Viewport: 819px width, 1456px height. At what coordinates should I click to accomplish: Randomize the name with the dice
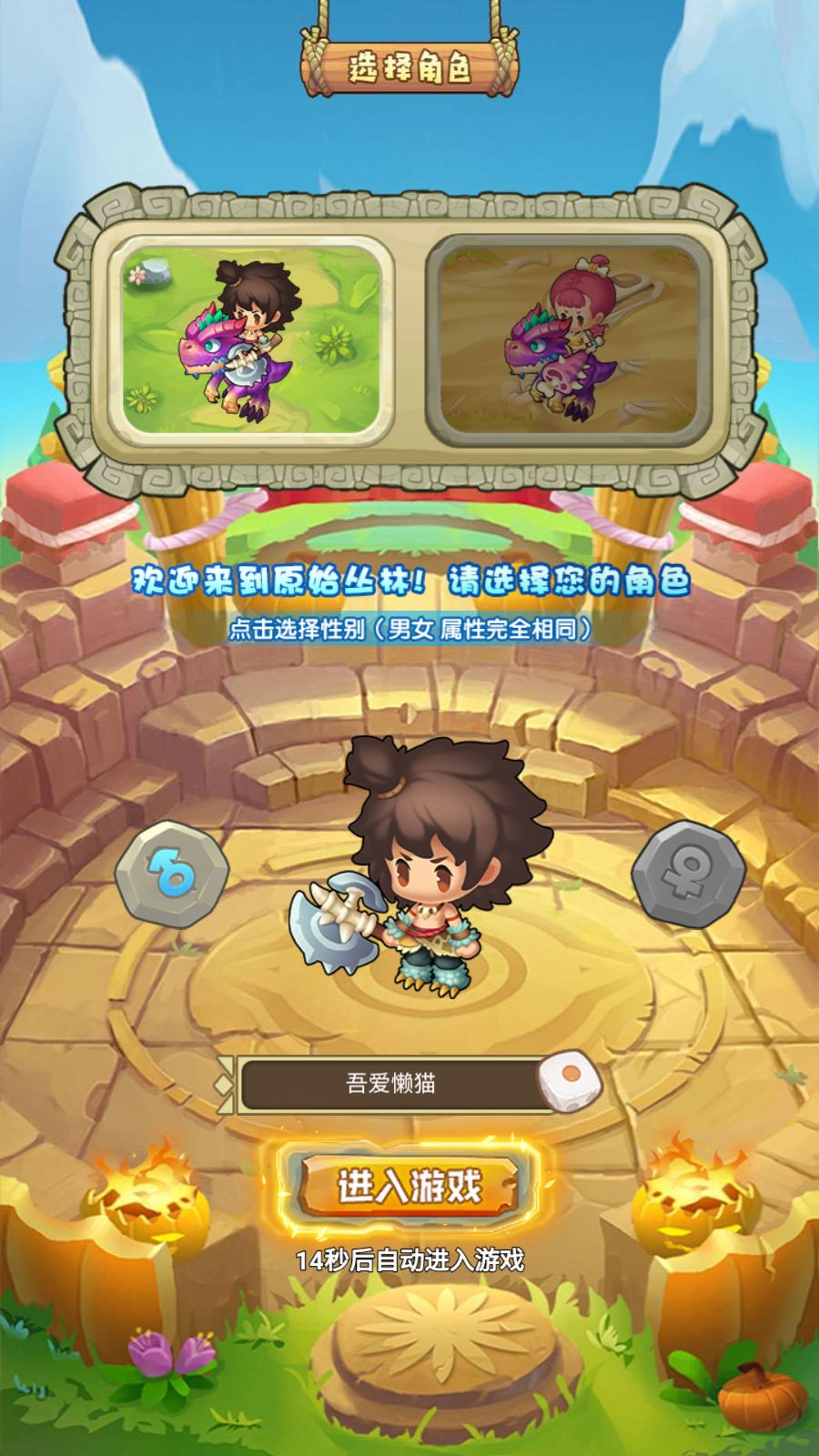[570, 1081]
